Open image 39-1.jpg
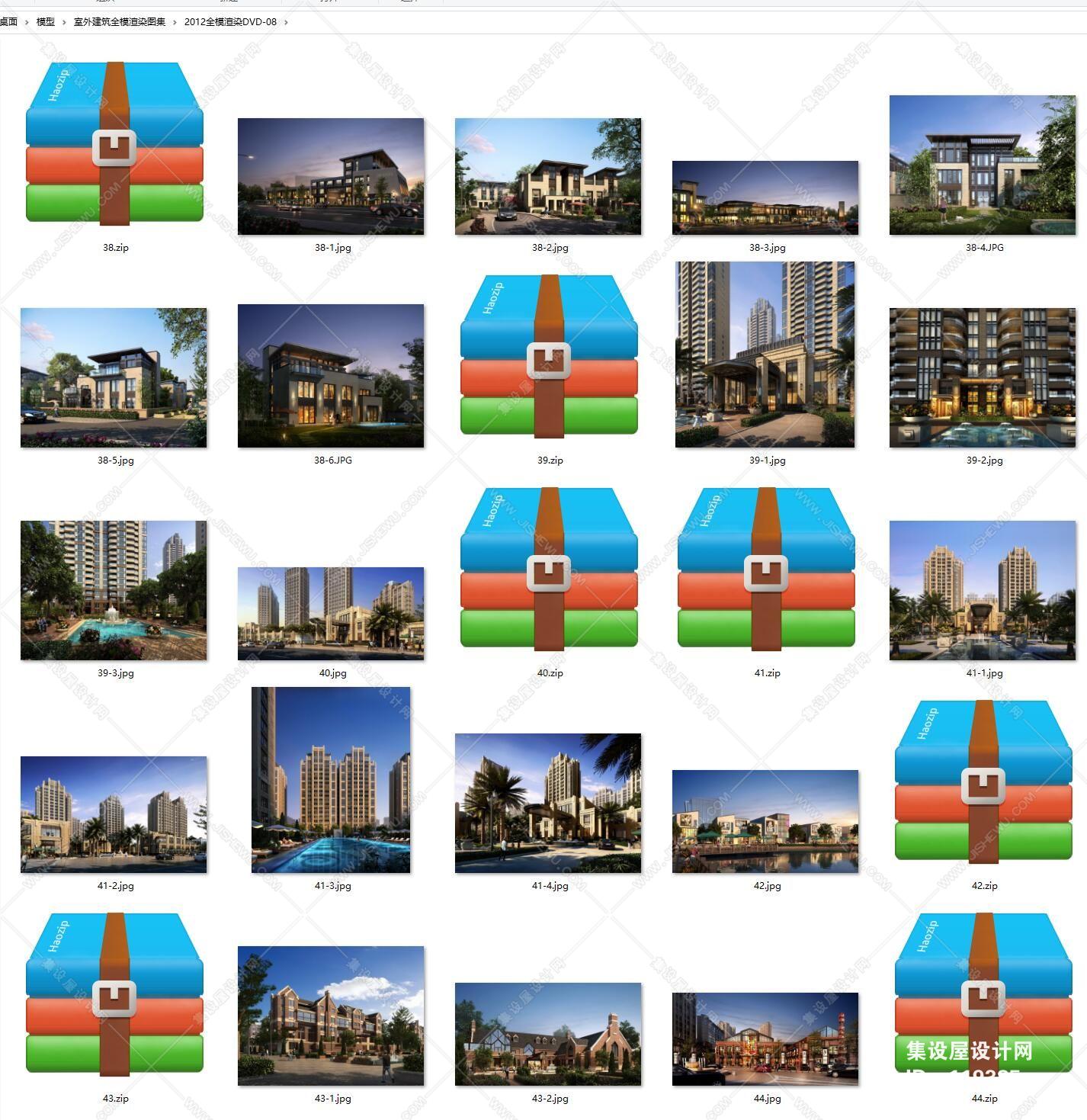The width and height of the screenshot is (1087, 1120). pos(765,355)
